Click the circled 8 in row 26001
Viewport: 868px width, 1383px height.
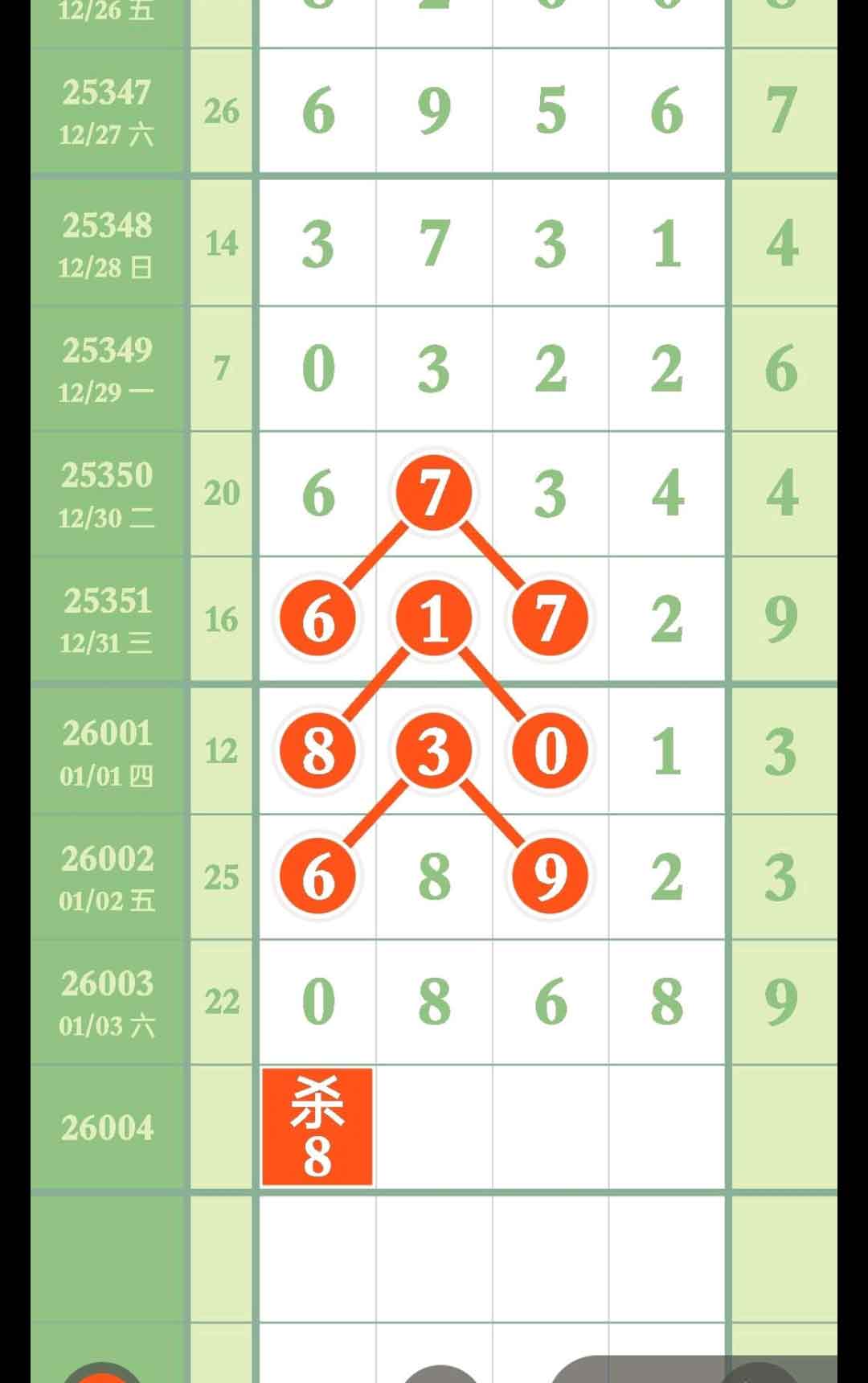(x=318, y=748)
